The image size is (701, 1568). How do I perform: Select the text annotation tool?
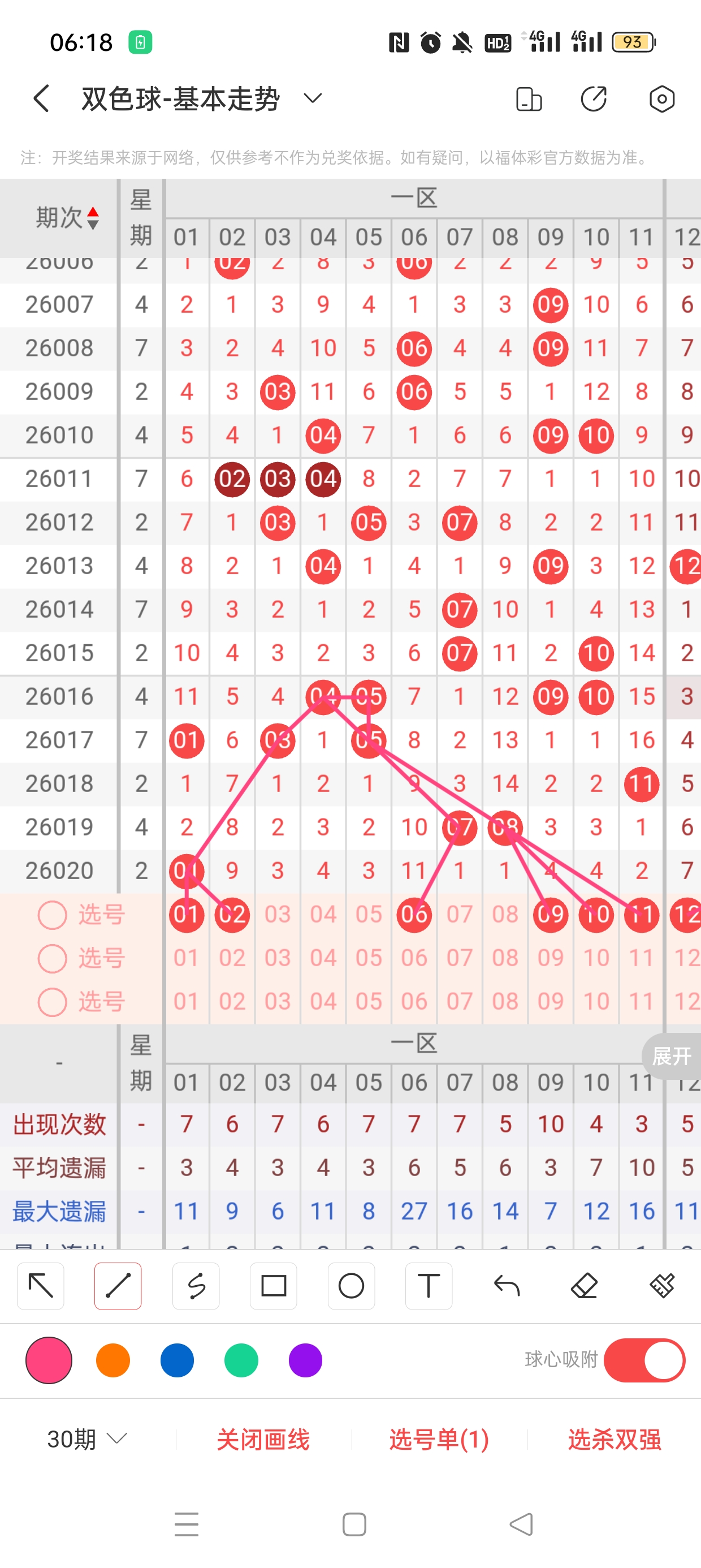[x=429, y=1287]
